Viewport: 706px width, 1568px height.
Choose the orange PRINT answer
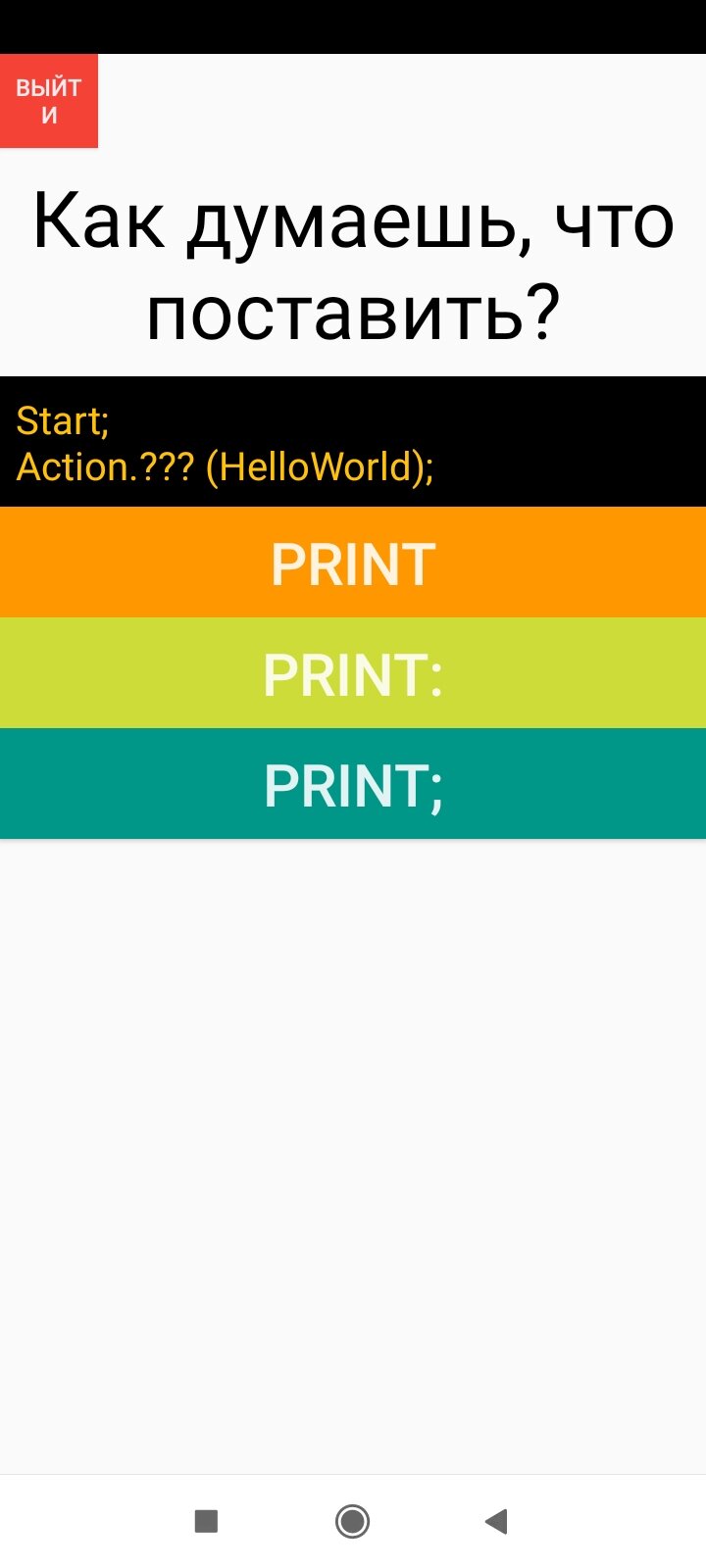coord(353,563)
